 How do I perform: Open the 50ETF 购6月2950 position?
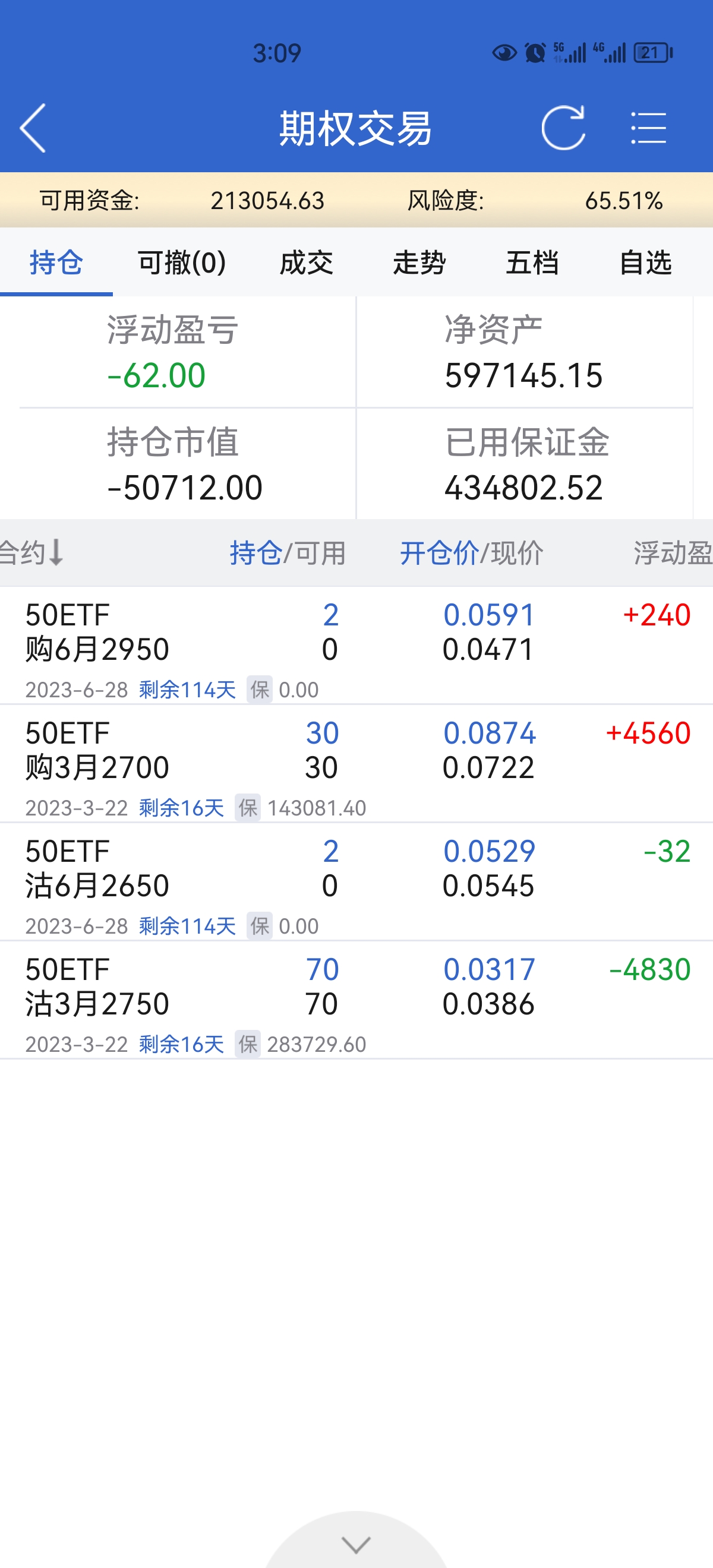tap(356, 645)
